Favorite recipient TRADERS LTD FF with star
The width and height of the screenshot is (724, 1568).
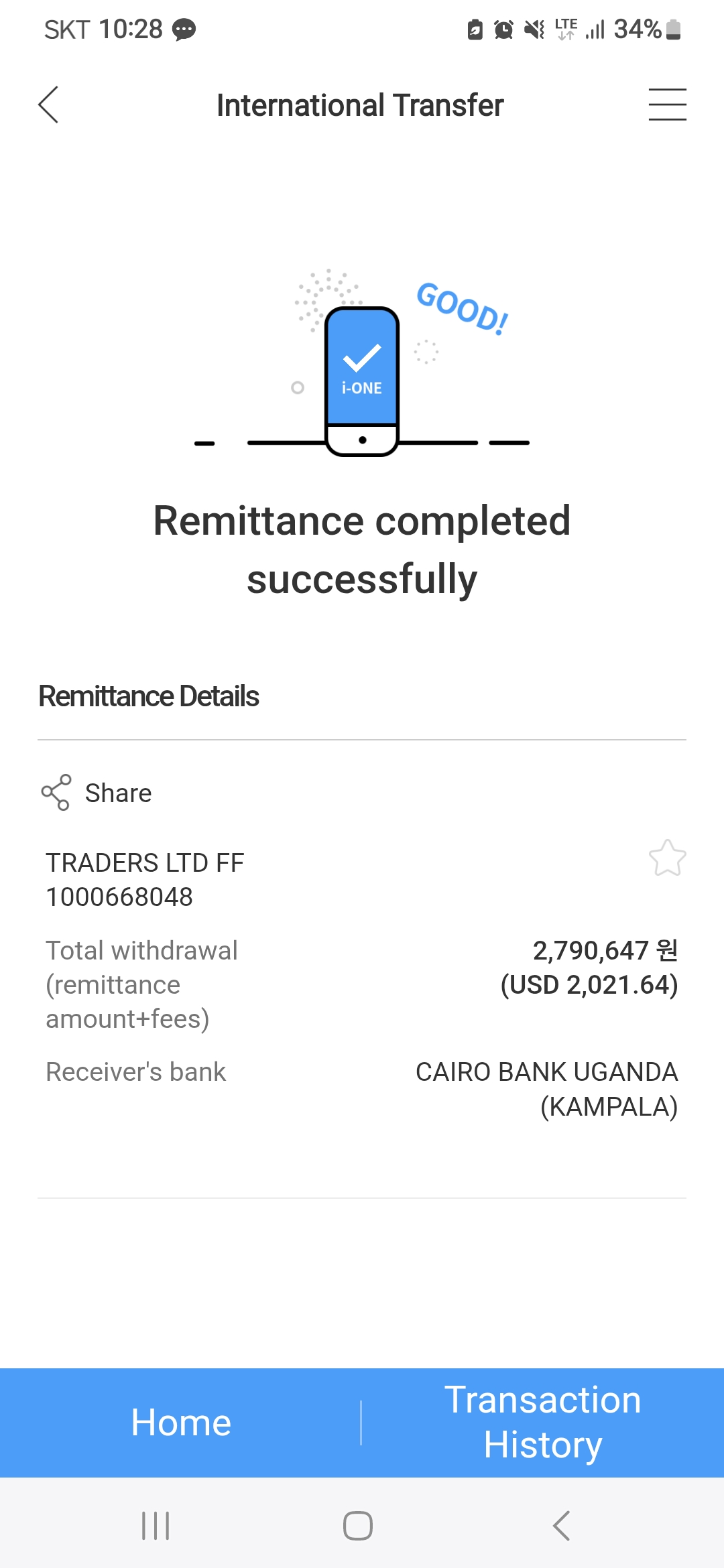(668, 858)
